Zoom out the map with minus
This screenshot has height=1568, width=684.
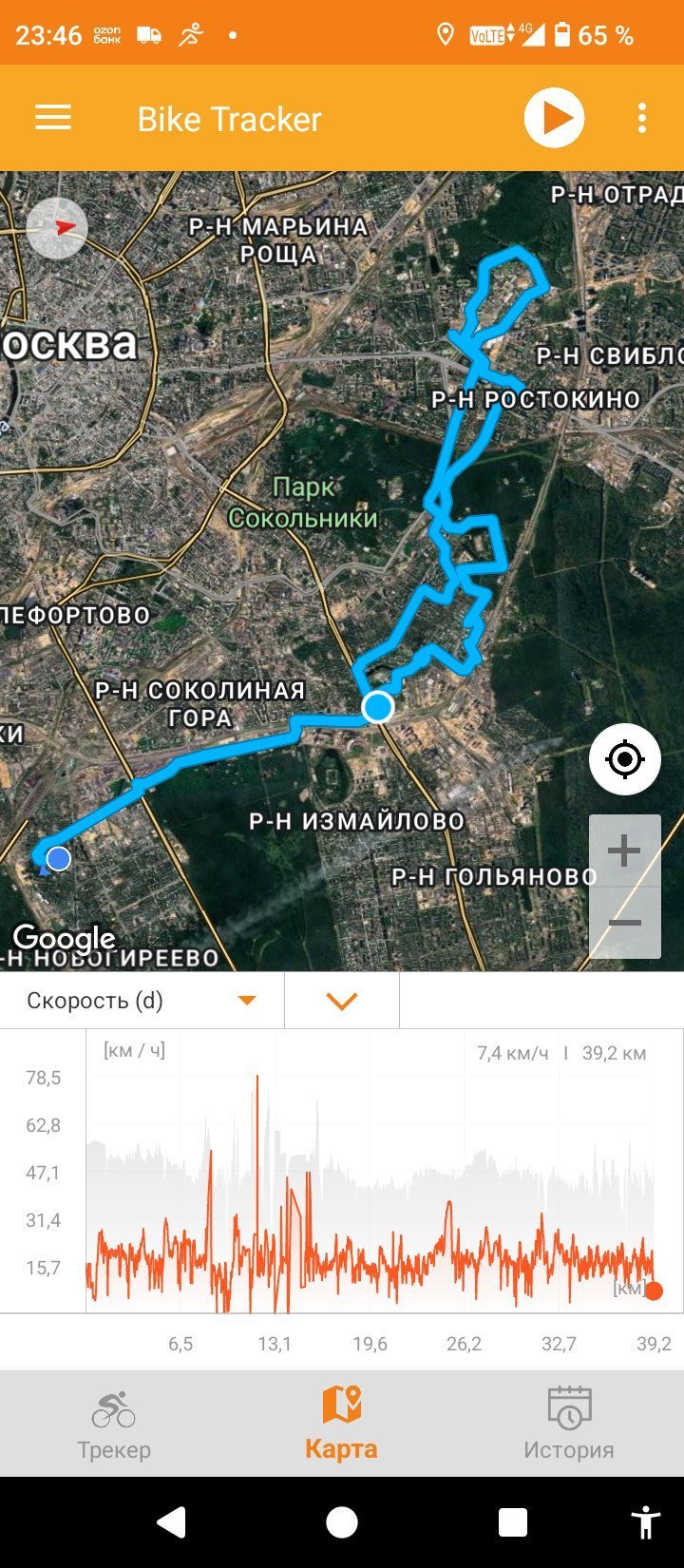coord(624,923)
